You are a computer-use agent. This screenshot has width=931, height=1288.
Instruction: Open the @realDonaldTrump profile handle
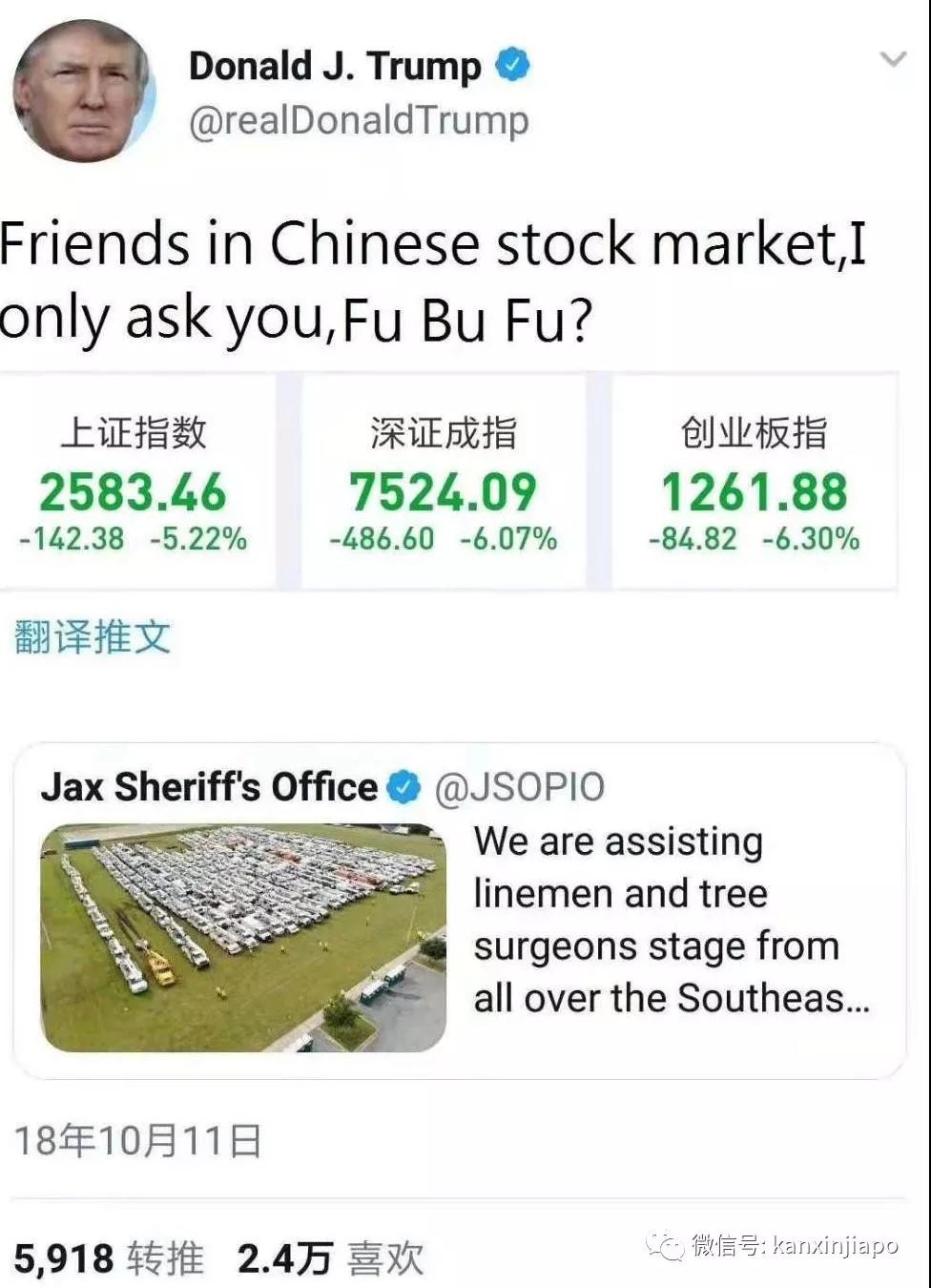358,121
